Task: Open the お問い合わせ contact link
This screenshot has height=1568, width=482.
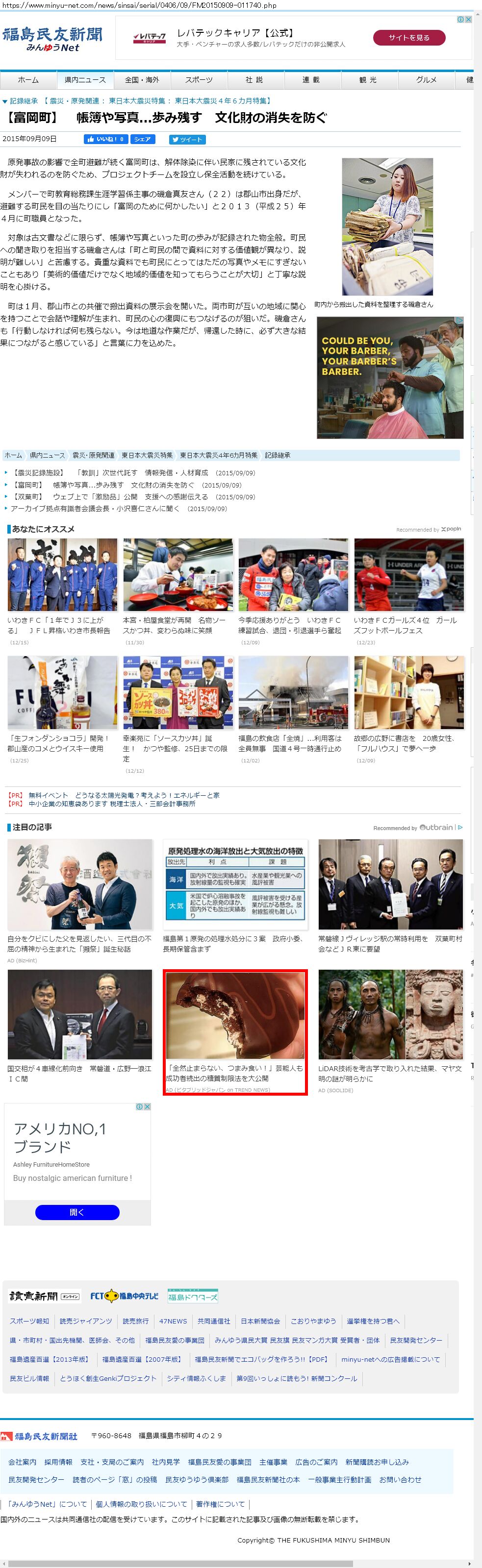Action: (x=400, y=1479)
